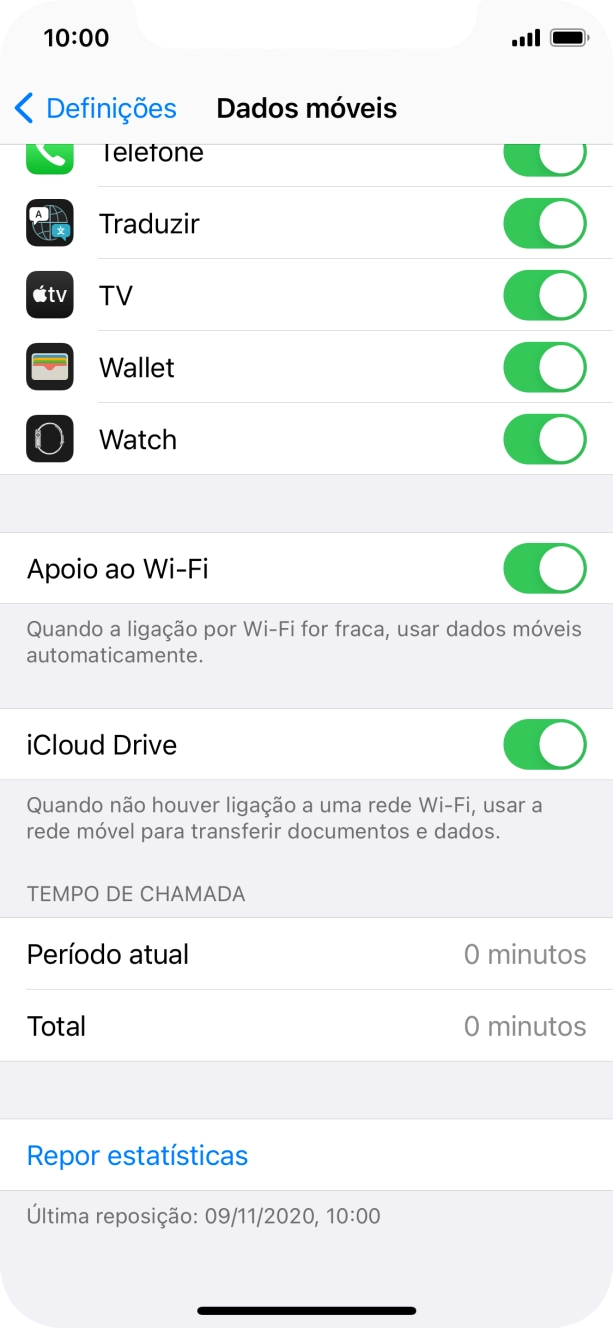Viewport: 613px width, 1328px height.
Task: Turn off mobile data for Telefone
Action: point(544,160)
